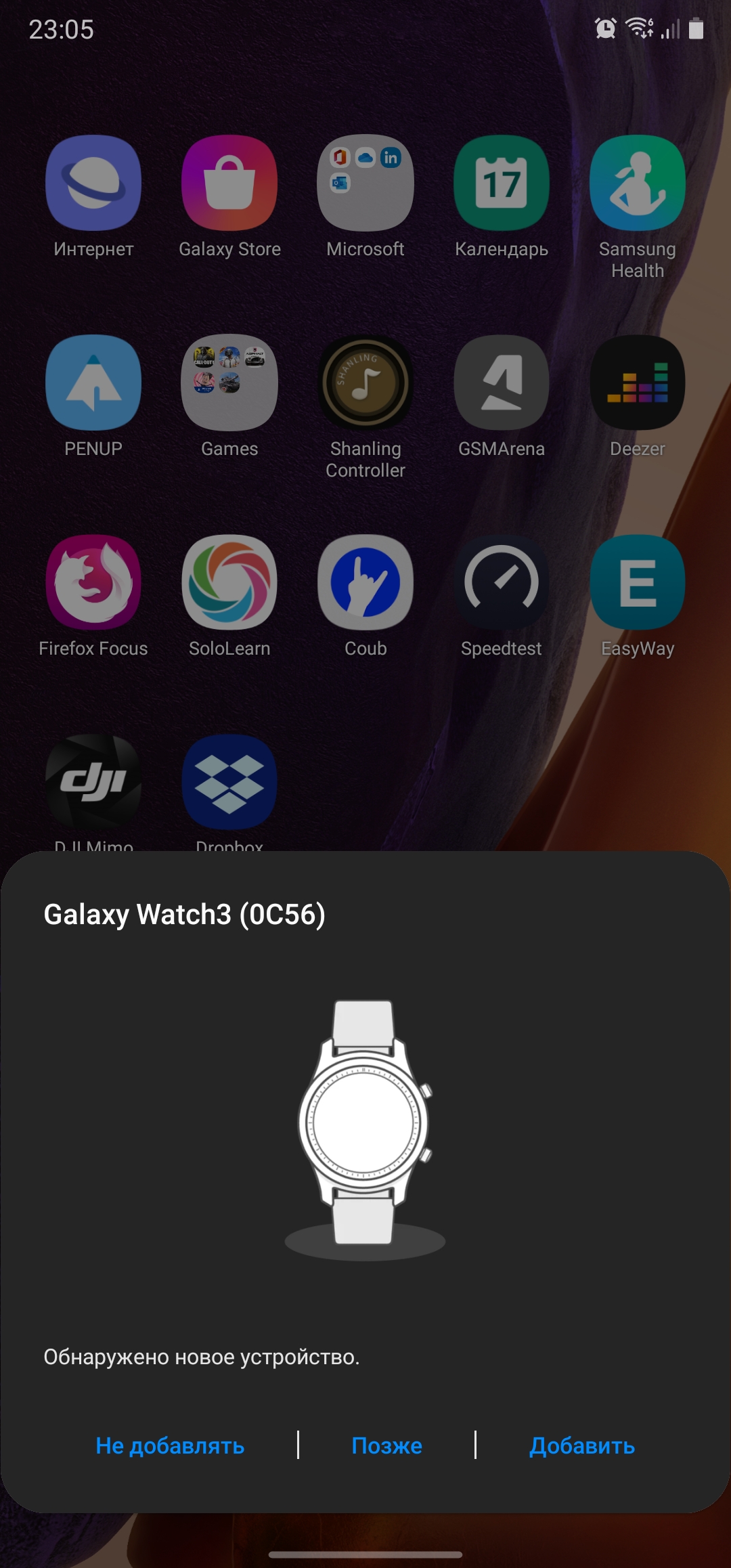Image resolution: width=731 pixels, height=1568 pixels.
Task: Open the GSMArena app
Action: coord(502,383)
